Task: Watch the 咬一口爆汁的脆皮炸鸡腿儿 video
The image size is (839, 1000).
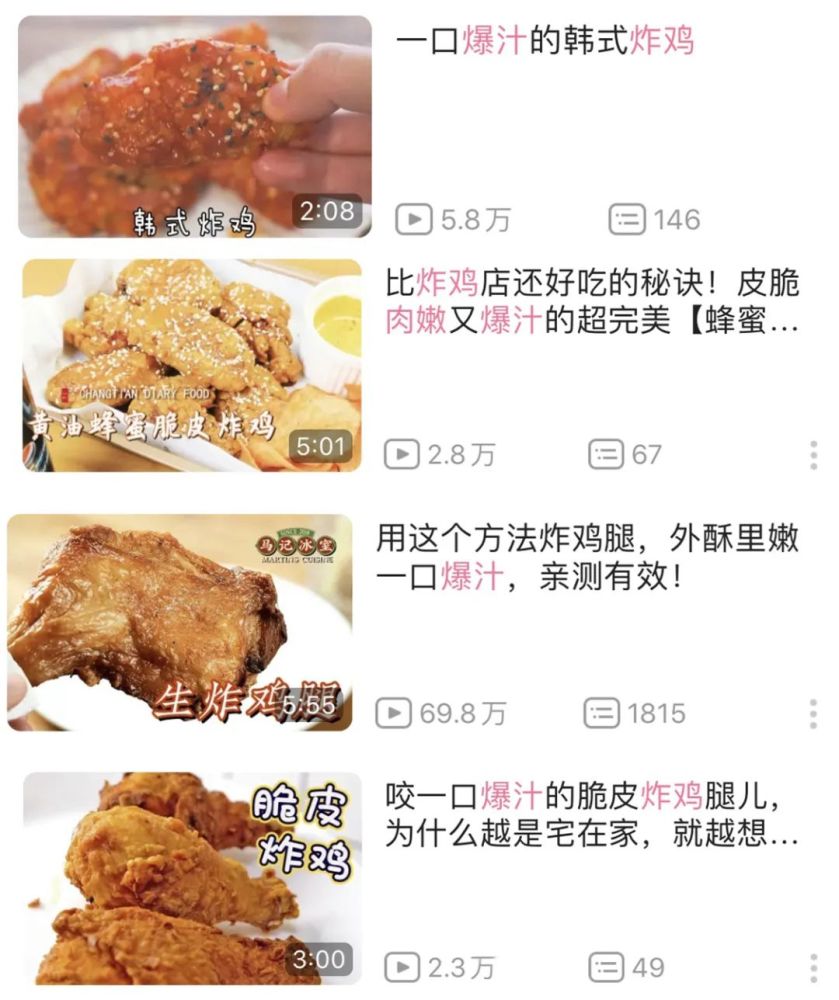Action: (192, 878)
